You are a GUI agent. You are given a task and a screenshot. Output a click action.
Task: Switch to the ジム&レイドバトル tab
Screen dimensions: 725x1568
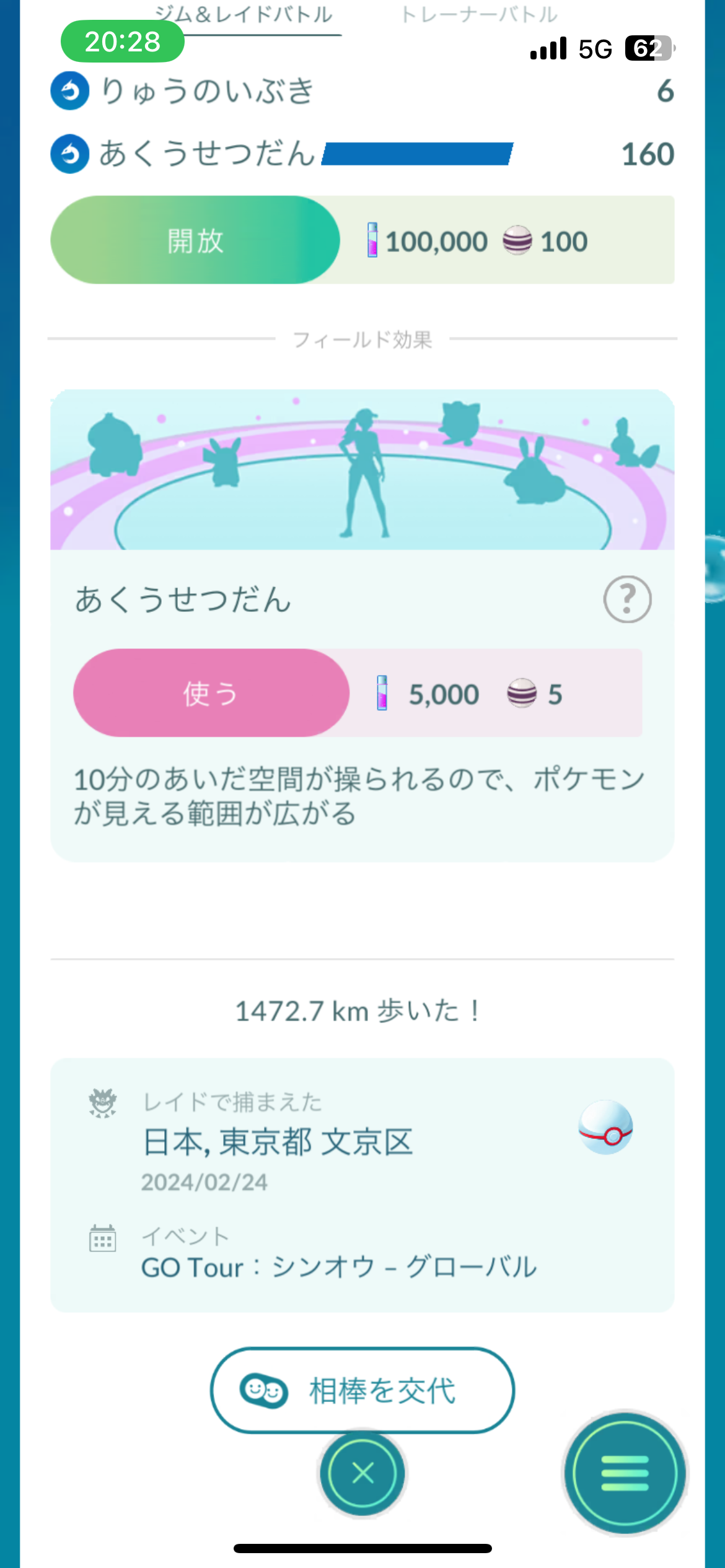click(244, 14)
